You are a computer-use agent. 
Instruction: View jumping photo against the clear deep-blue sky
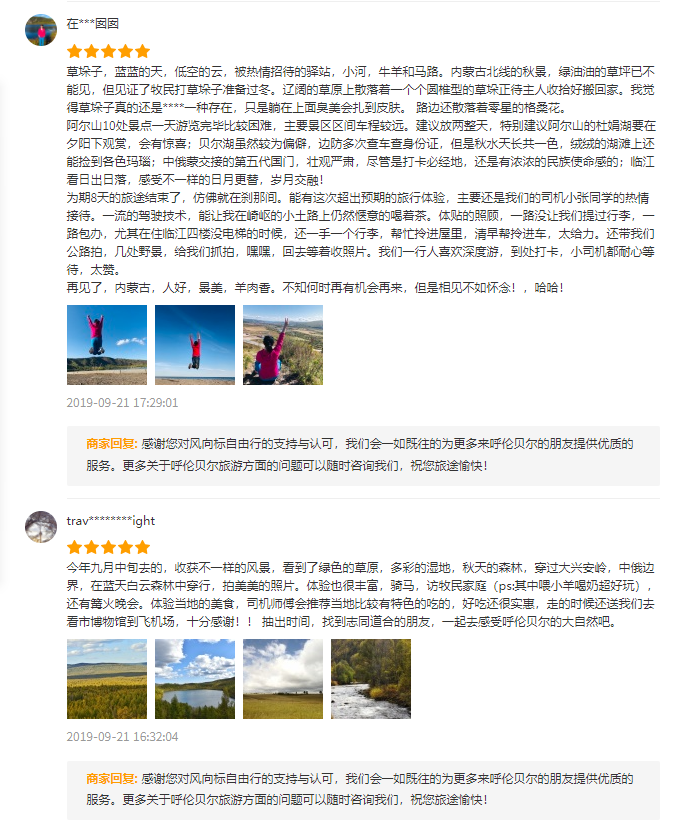click(195, 344)
